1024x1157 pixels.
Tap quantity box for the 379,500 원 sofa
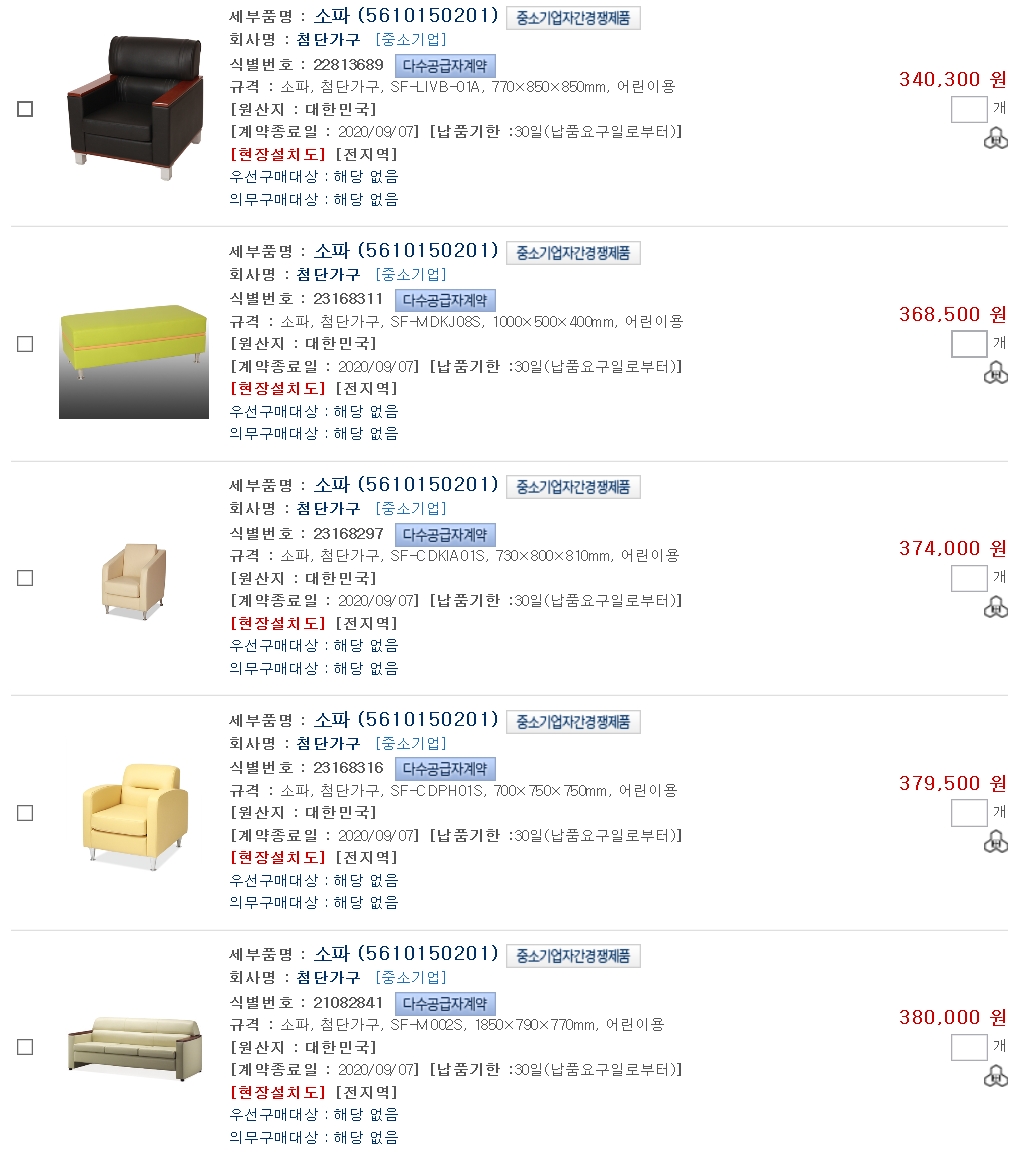(969, 813)
